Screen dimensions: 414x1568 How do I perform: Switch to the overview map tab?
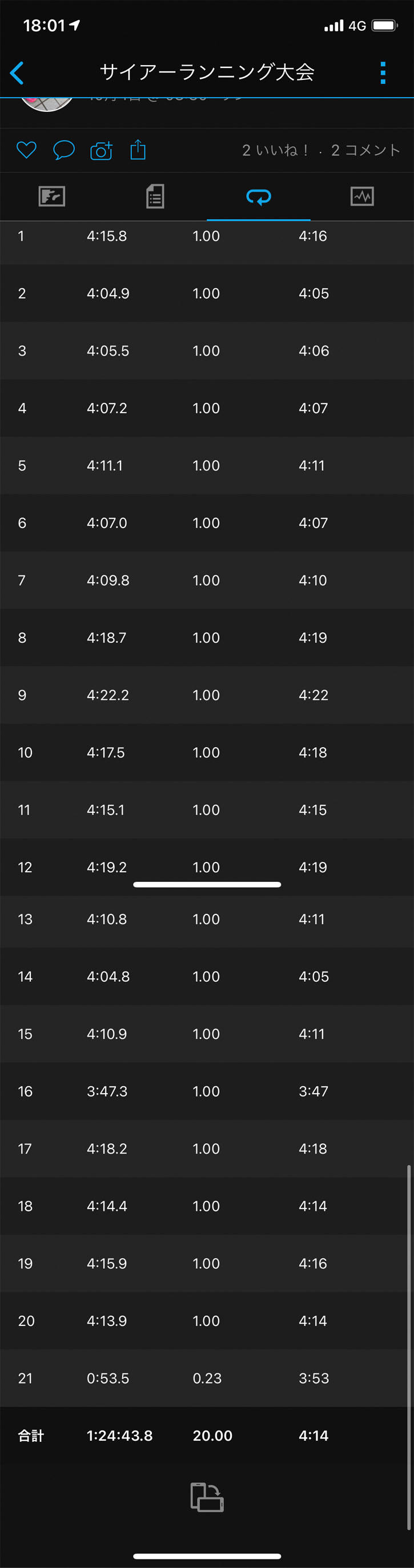(52, 196)
